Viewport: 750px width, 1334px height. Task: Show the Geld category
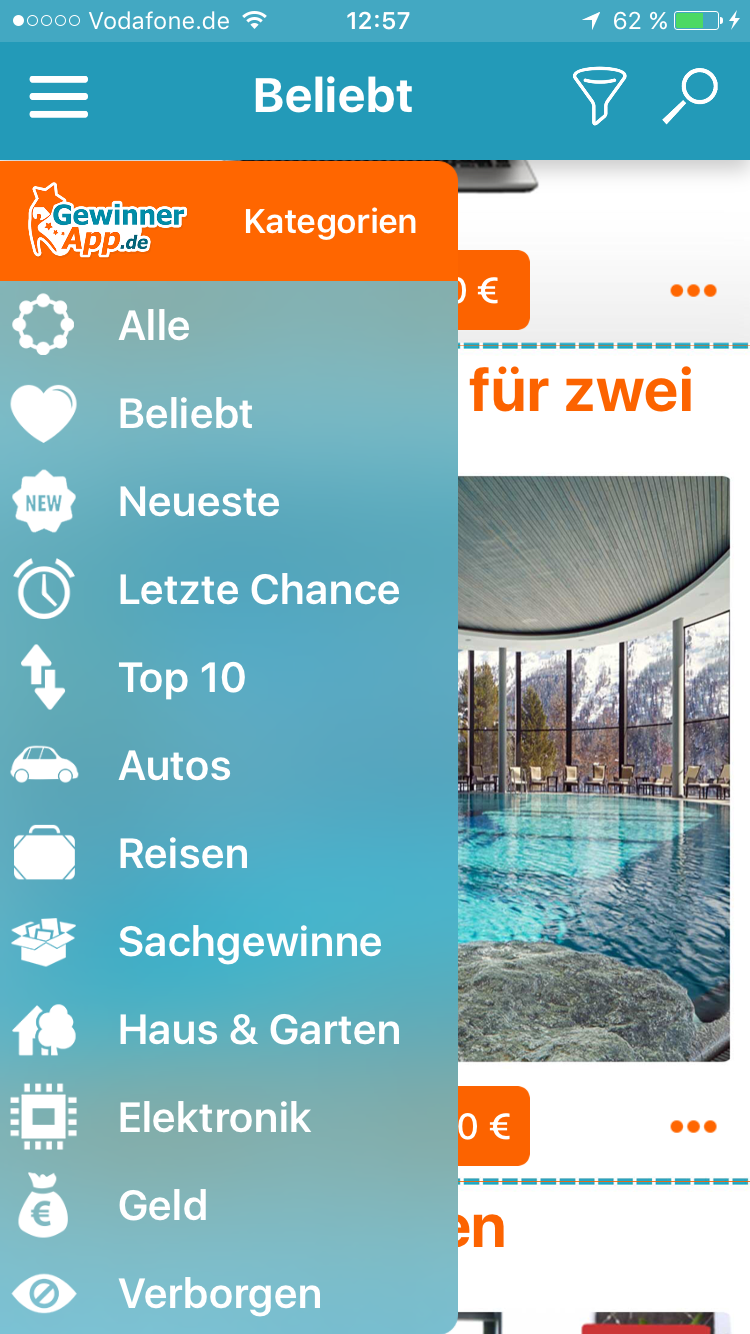pyautogui.click(x=162, y=1206)
